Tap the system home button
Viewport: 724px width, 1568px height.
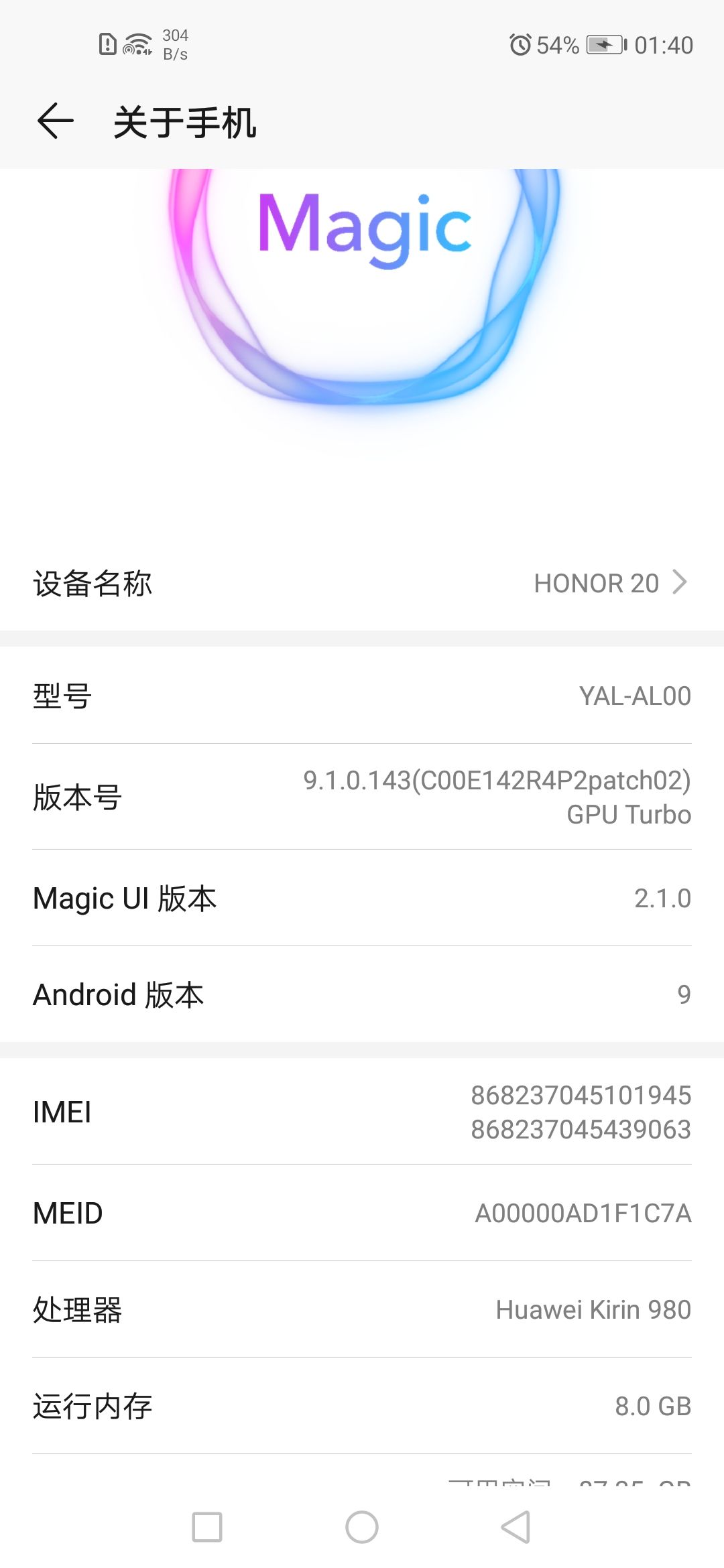[x=362, y=1527]
